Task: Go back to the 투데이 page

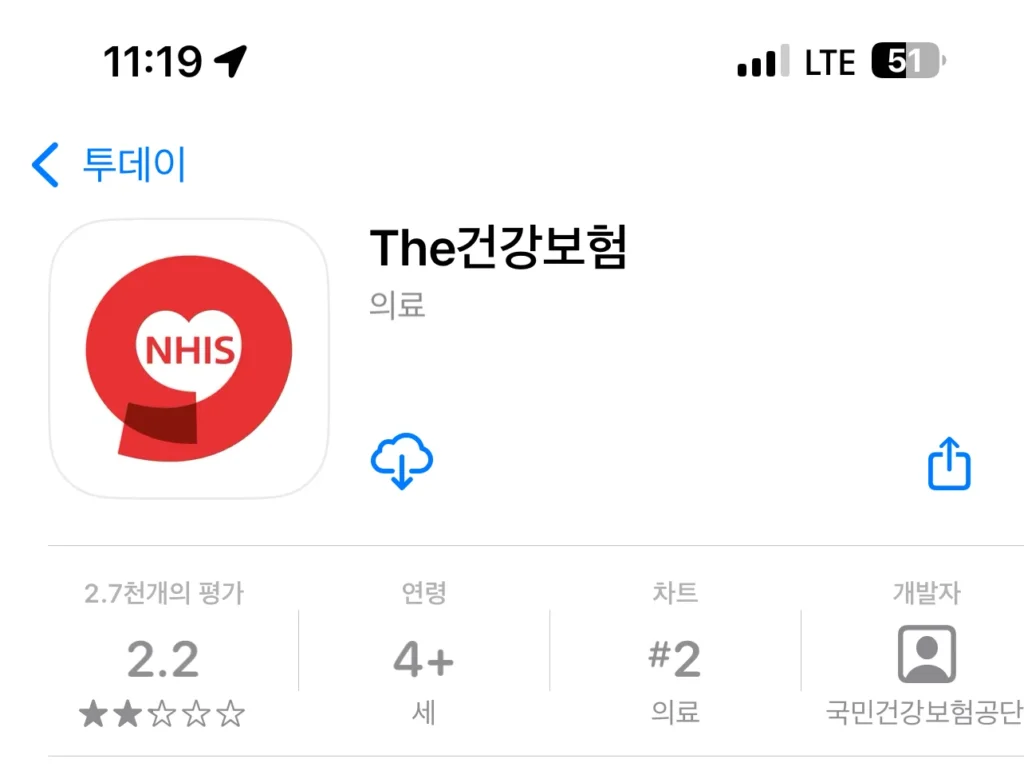Action: 109,165
